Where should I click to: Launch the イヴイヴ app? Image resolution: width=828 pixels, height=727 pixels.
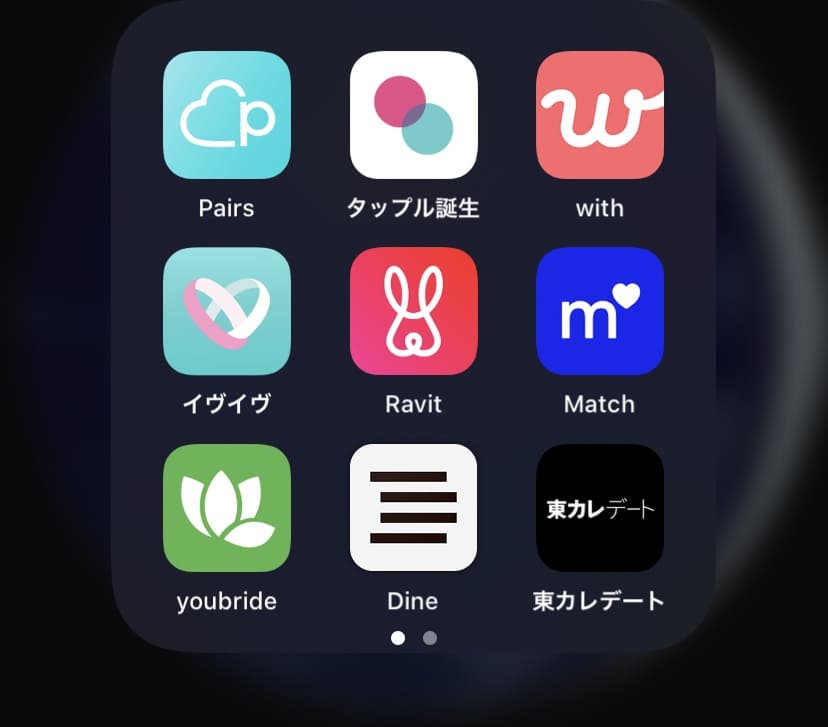point(227,311)
